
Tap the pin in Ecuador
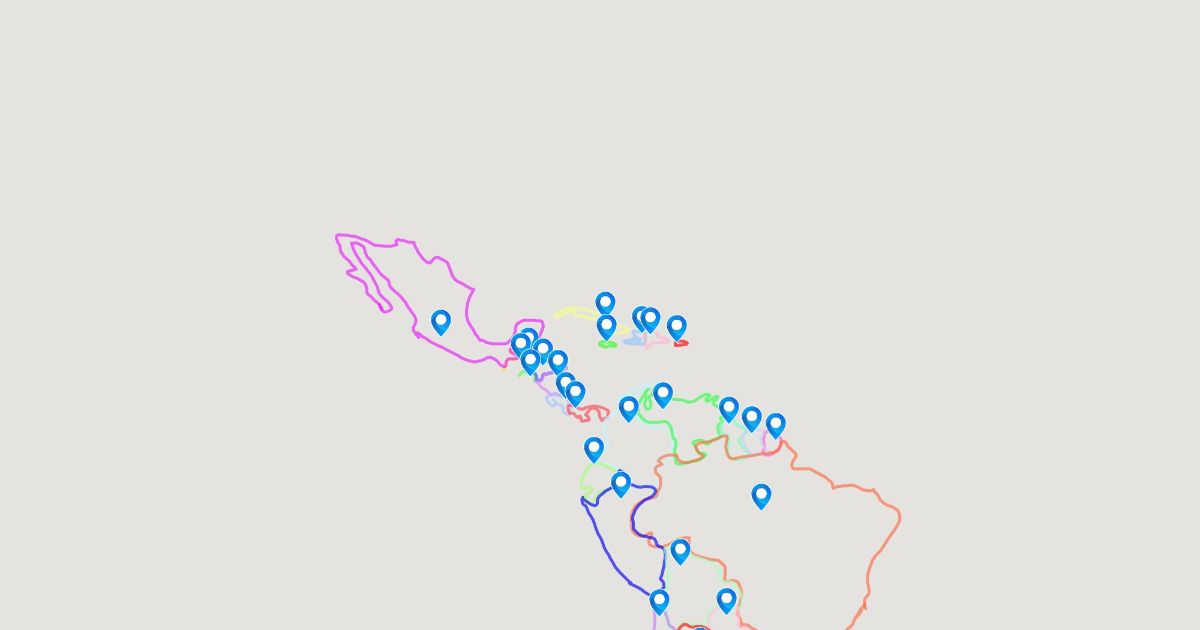tap(594, 449)
